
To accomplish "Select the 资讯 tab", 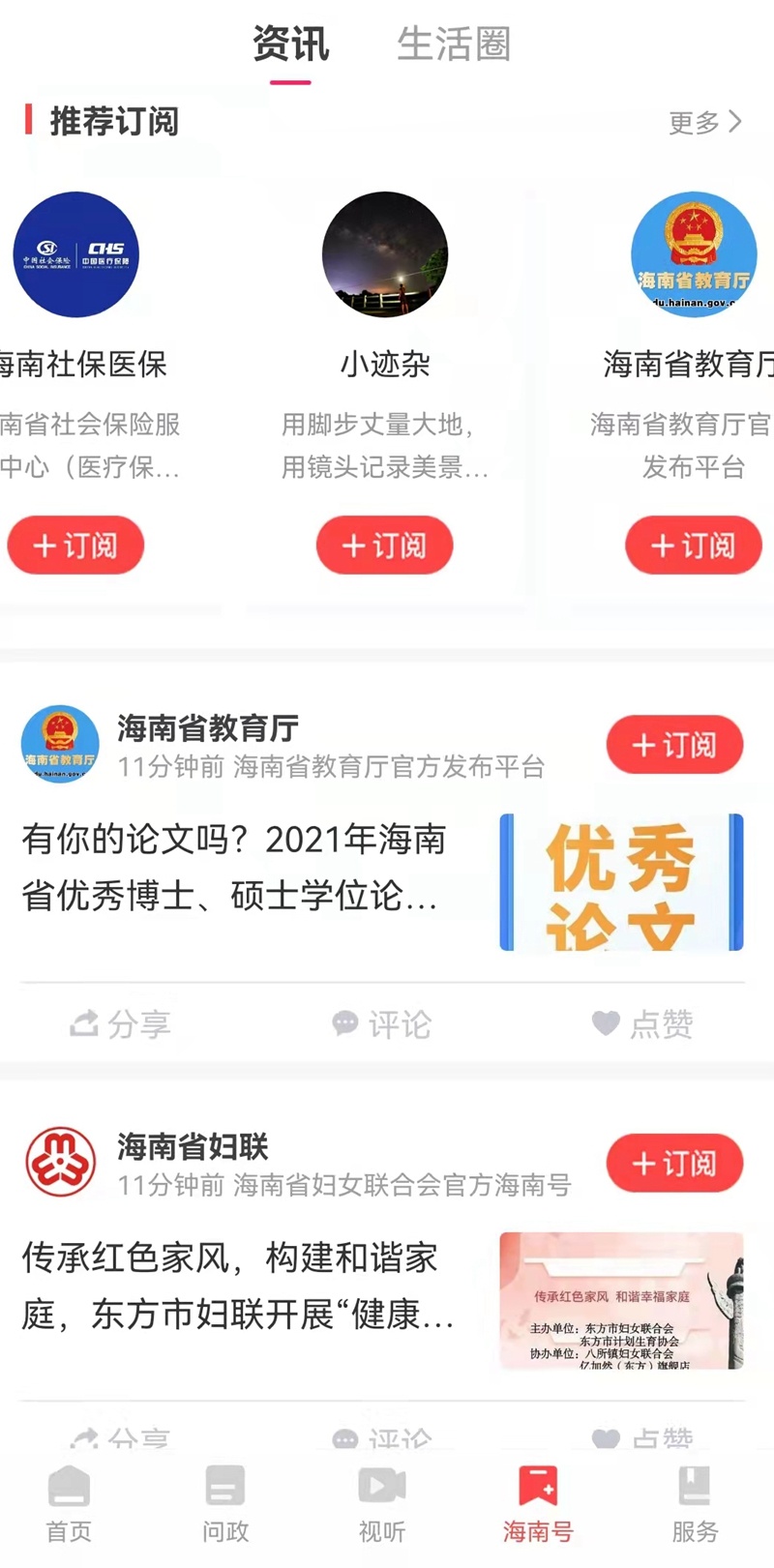I will 290,44.
